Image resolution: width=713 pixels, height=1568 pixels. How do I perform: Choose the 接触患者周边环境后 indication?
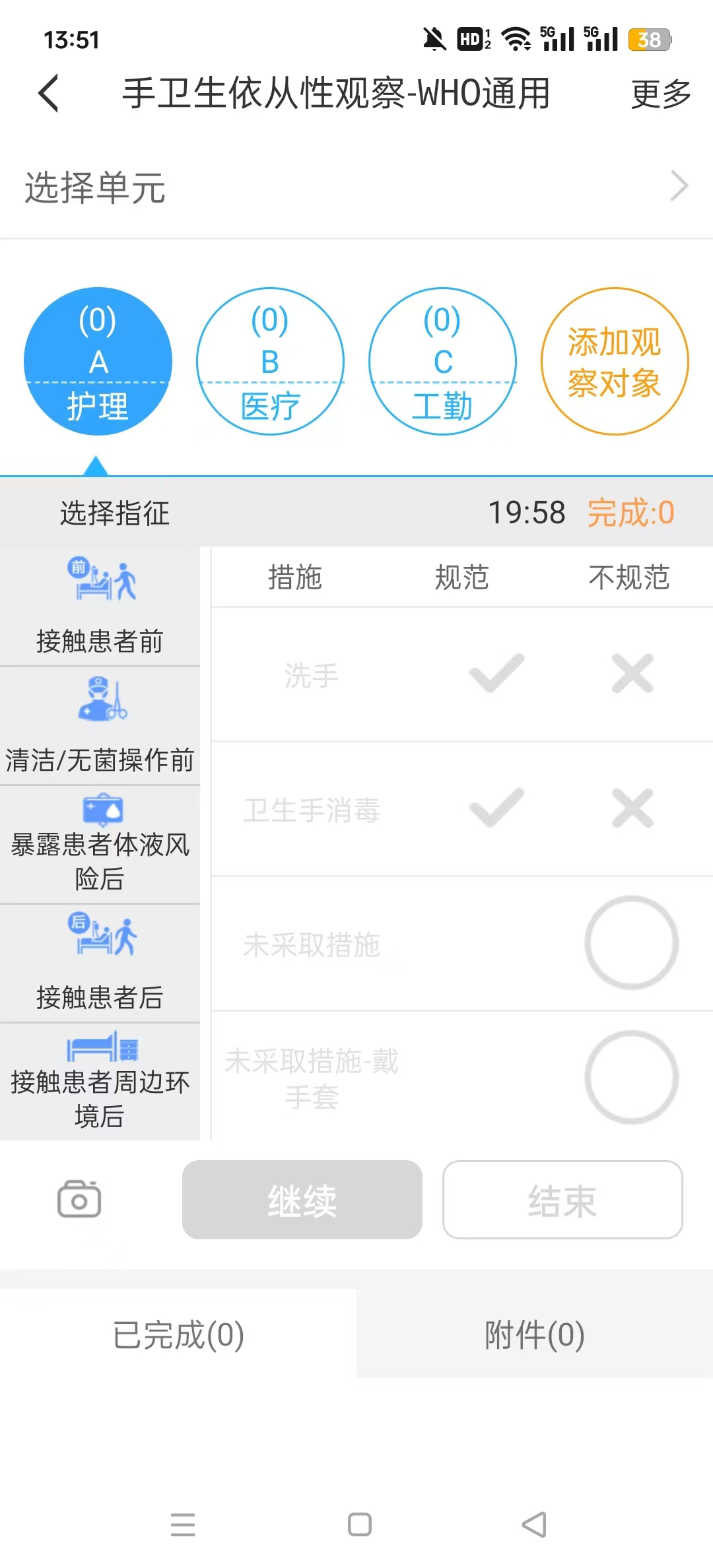(100, 1082)
